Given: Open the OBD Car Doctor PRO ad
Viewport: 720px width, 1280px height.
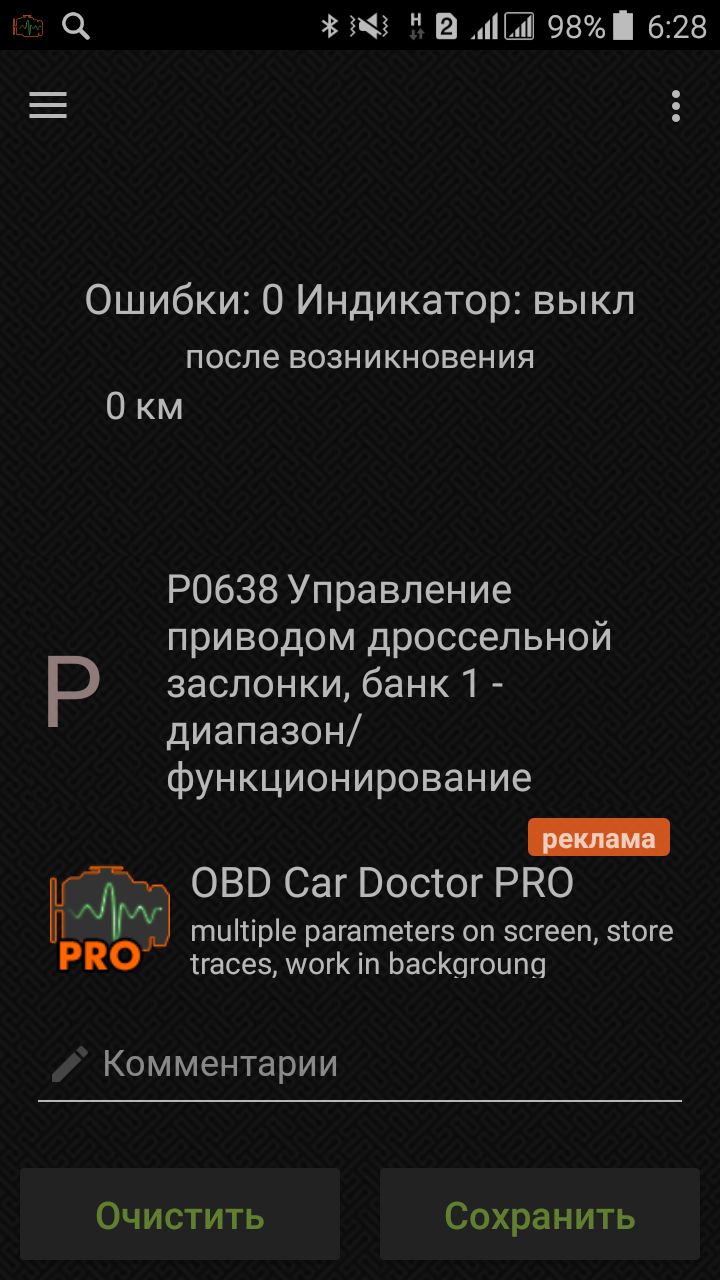Looking at the screenshot, I should pos(360,910).
